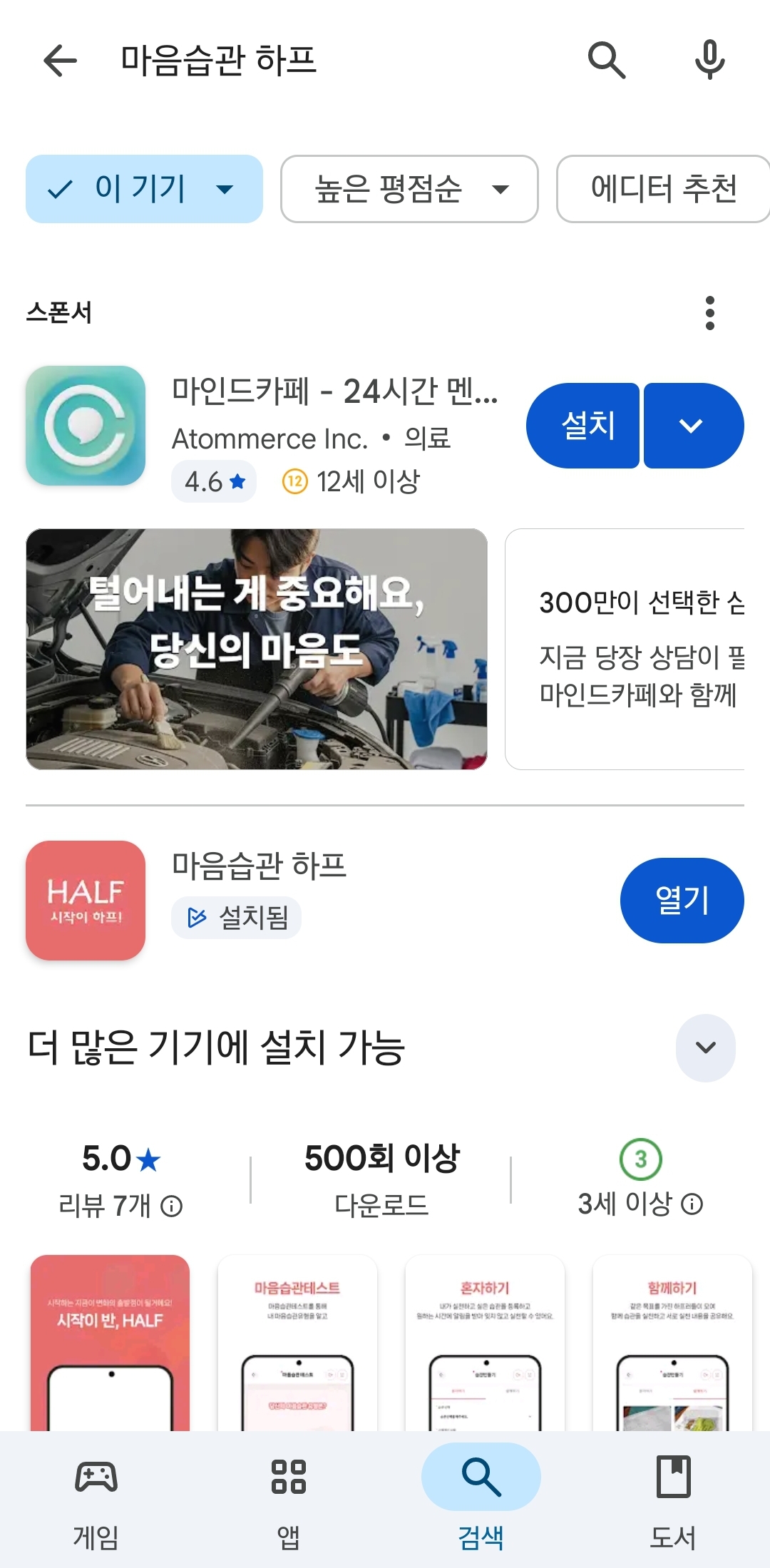The width and height of the screenshot is (770, 1568).
Task: Open the 높은 평점순 sort dropdown
Action: point(409,189)
